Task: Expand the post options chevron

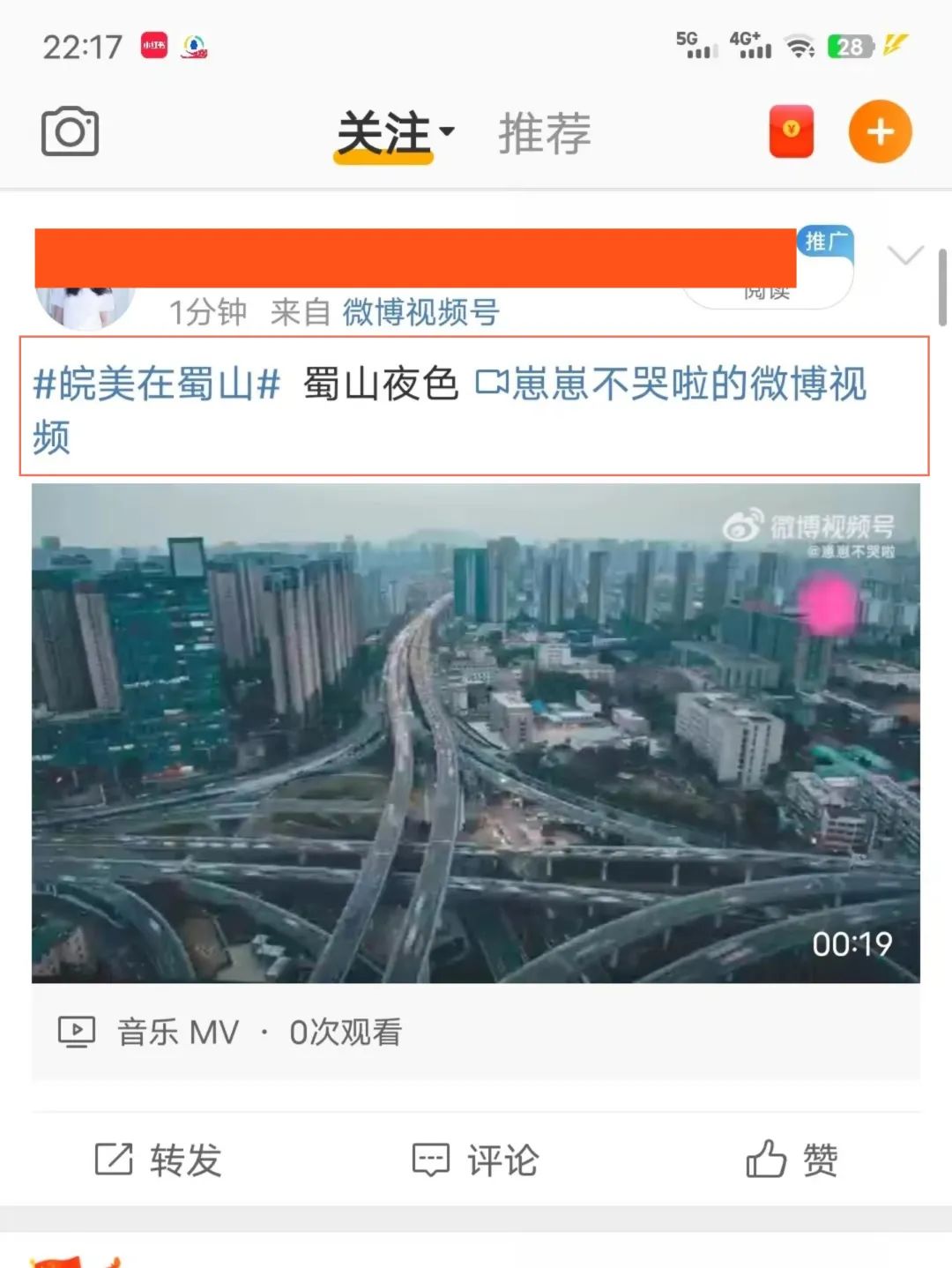Action: tap(905, 256)
